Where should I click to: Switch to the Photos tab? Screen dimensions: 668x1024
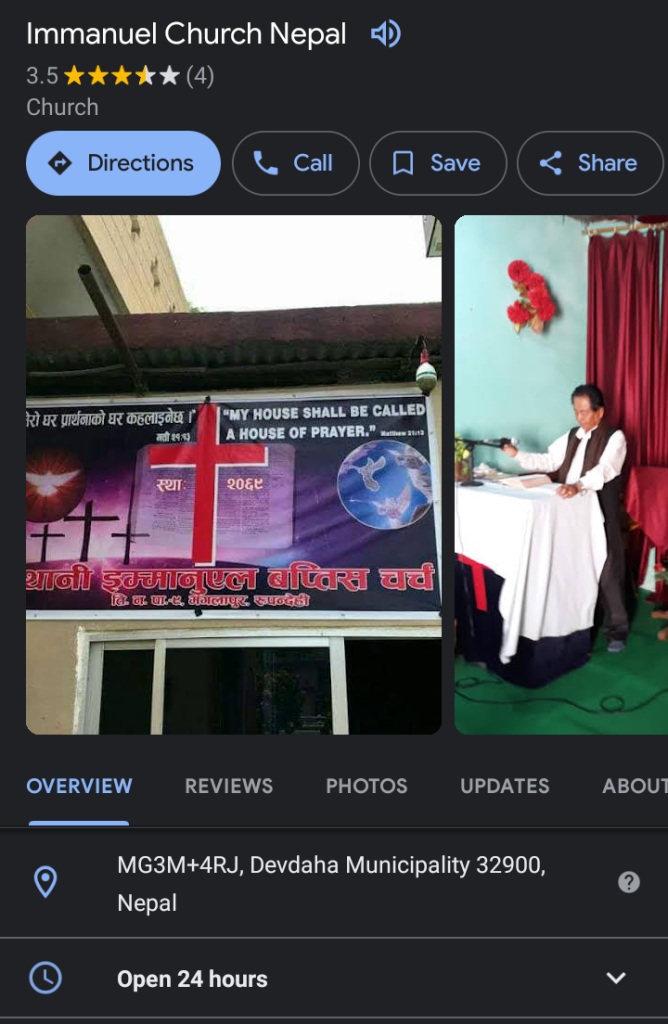tap(366, 786)
